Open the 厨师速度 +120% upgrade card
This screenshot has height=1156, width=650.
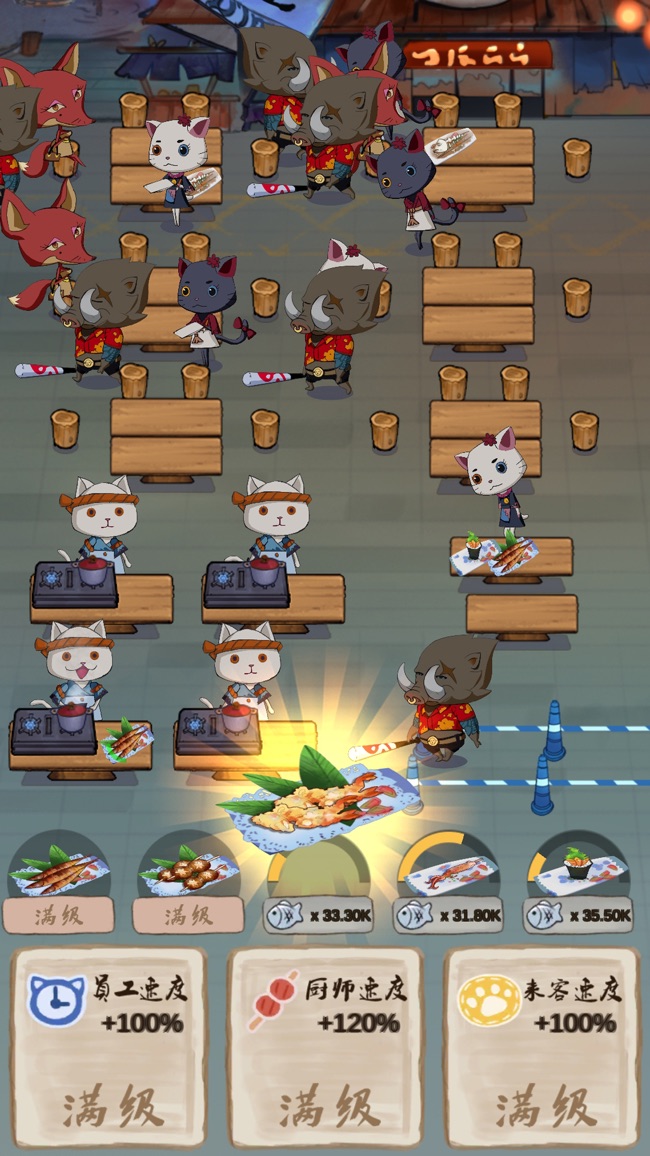(325, 1045)
